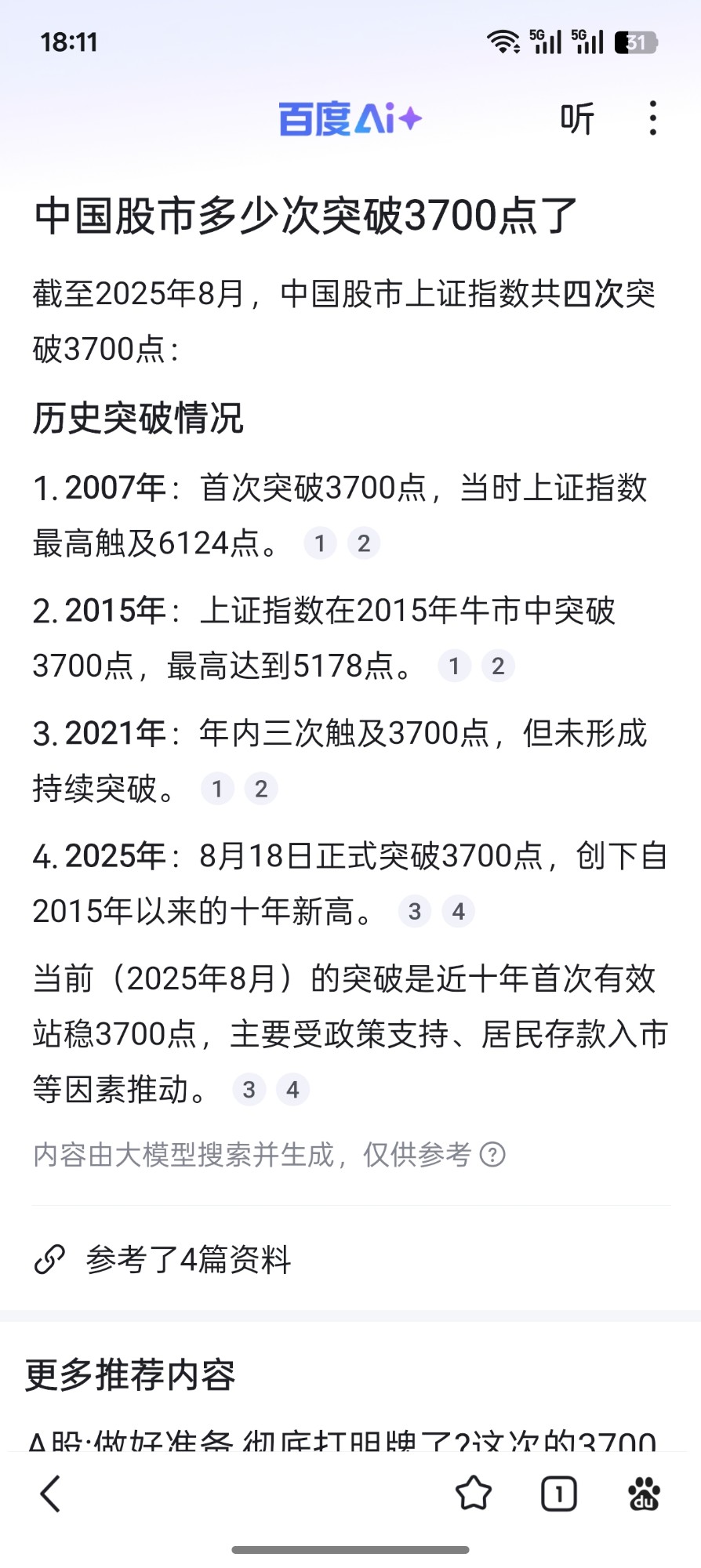
Task: Open citation 4 after 等因素推动
Action: click(x=292, y=1090)
